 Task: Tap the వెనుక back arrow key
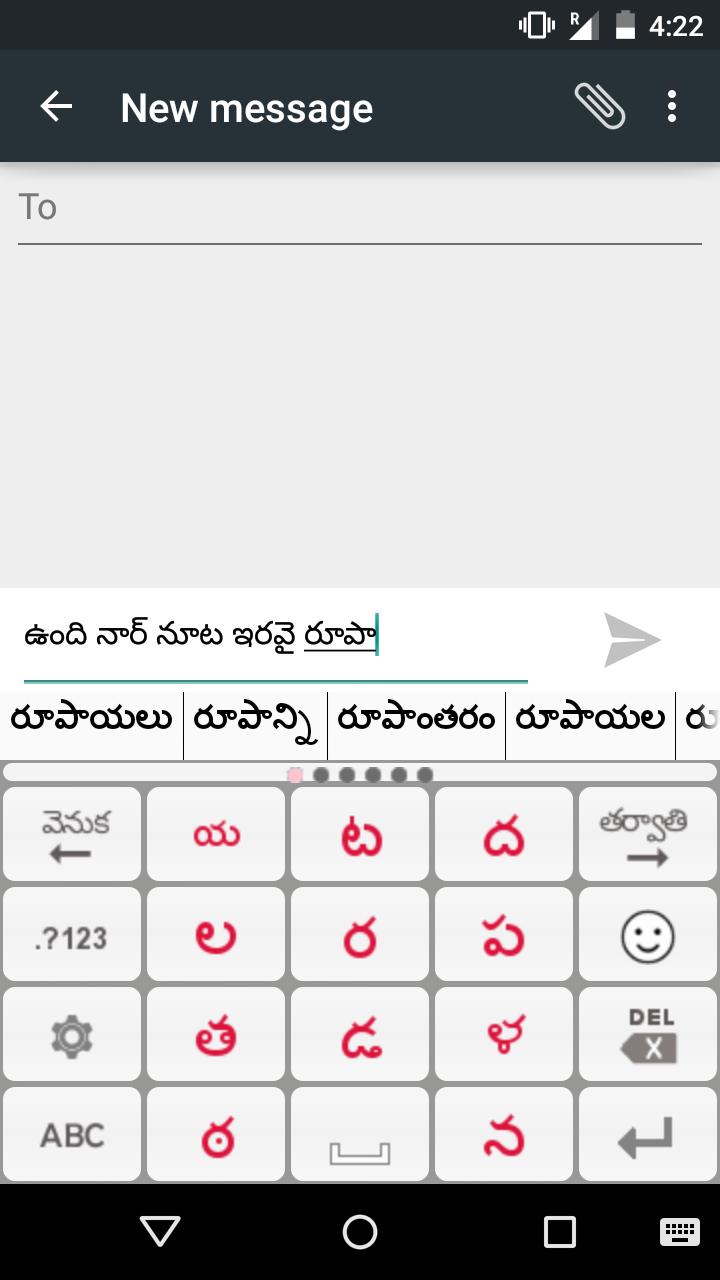[x=72, y=835]
